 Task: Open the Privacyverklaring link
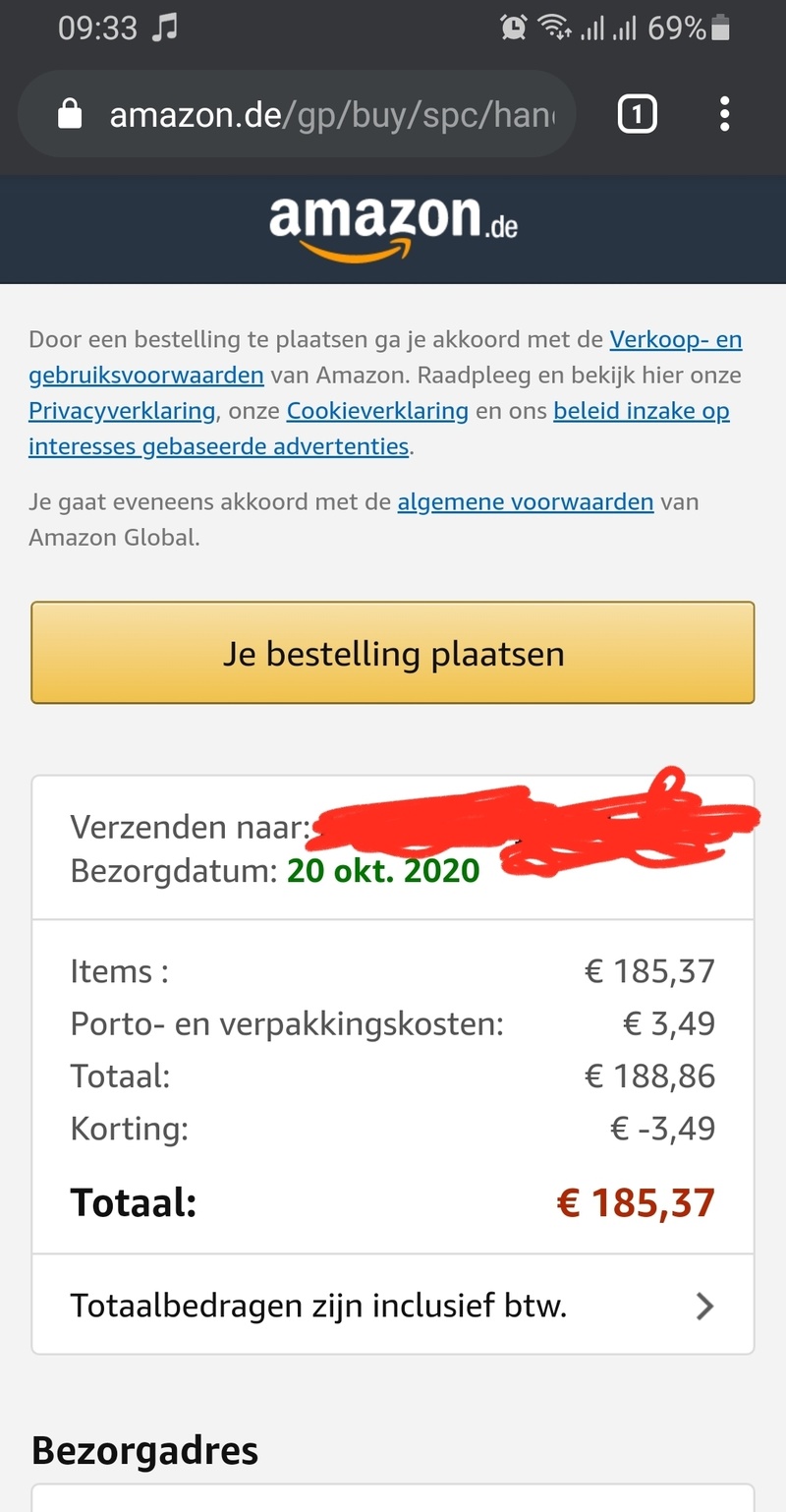coord(122,410)
